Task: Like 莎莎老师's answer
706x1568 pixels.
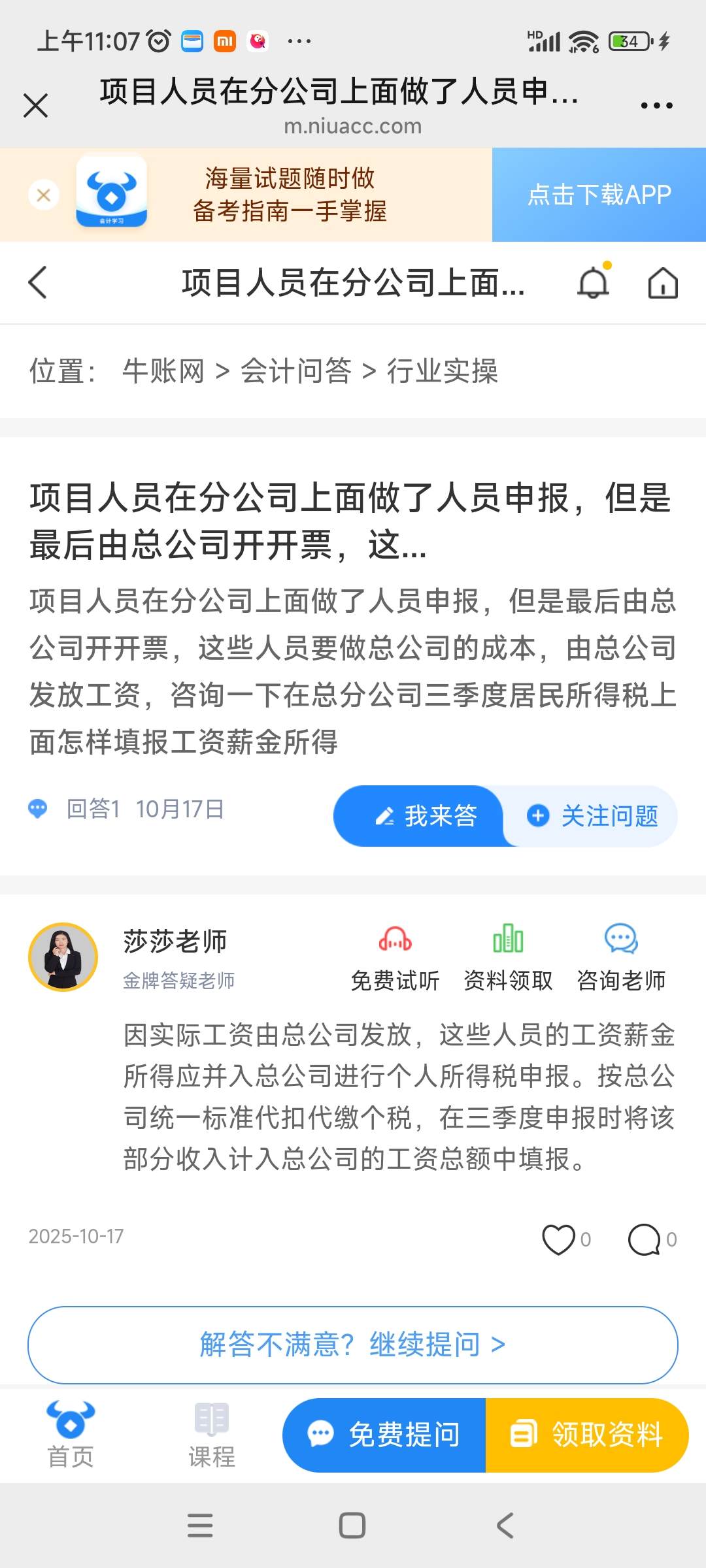Action: [560, 1239]
